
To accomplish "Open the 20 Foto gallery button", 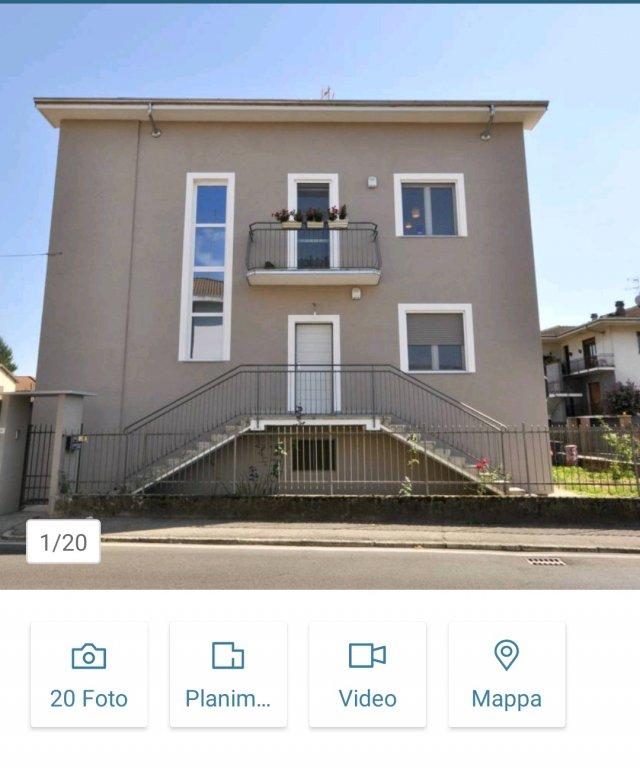I will coord(89,674).
